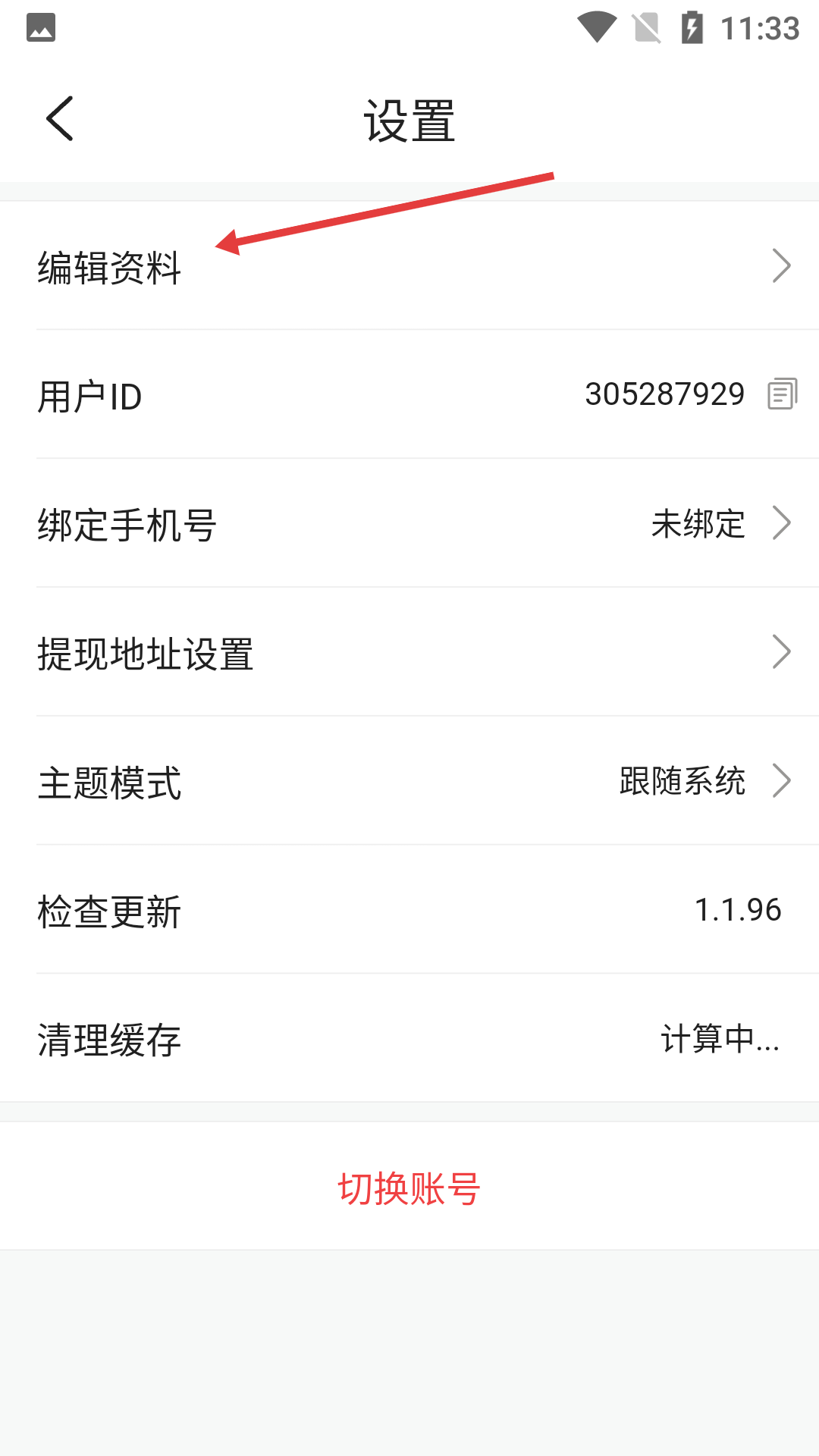Tap the copy icon next to 用户ID
The image size is (819, 1456).
[x=783, y=394]
